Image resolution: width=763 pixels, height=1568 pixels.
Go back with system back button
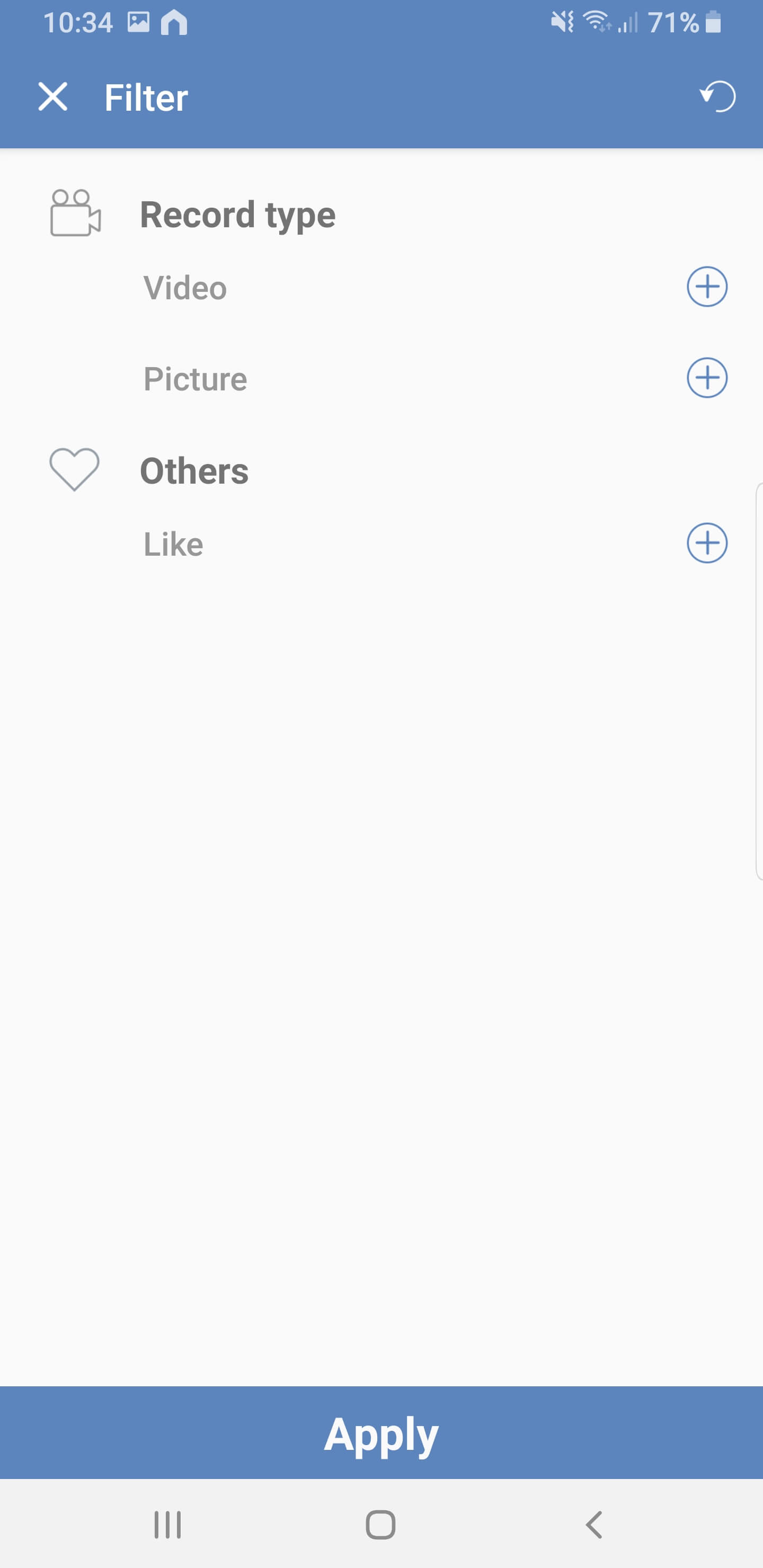(594, 1525)
